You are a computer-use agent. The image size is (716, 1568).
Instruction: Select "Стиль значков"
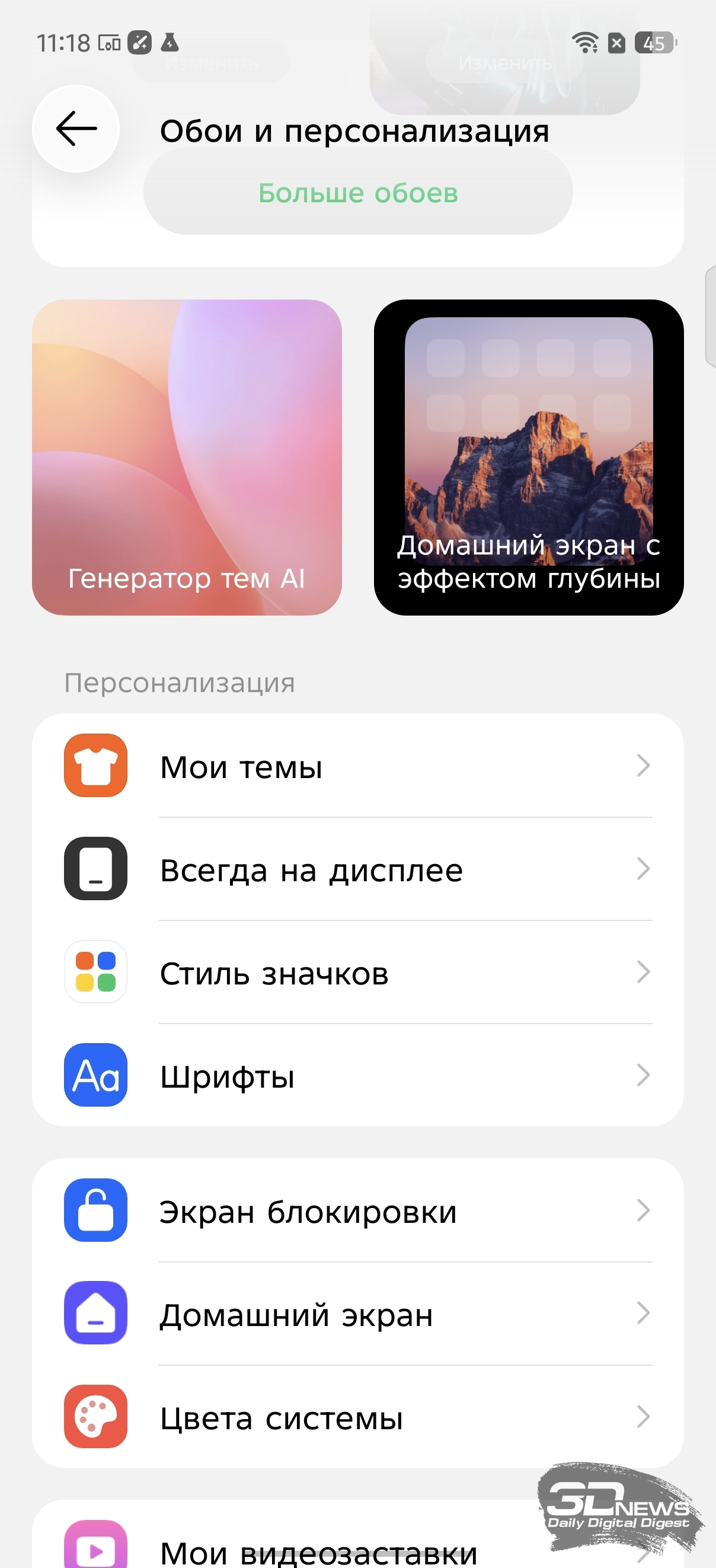tap(357, 972)
